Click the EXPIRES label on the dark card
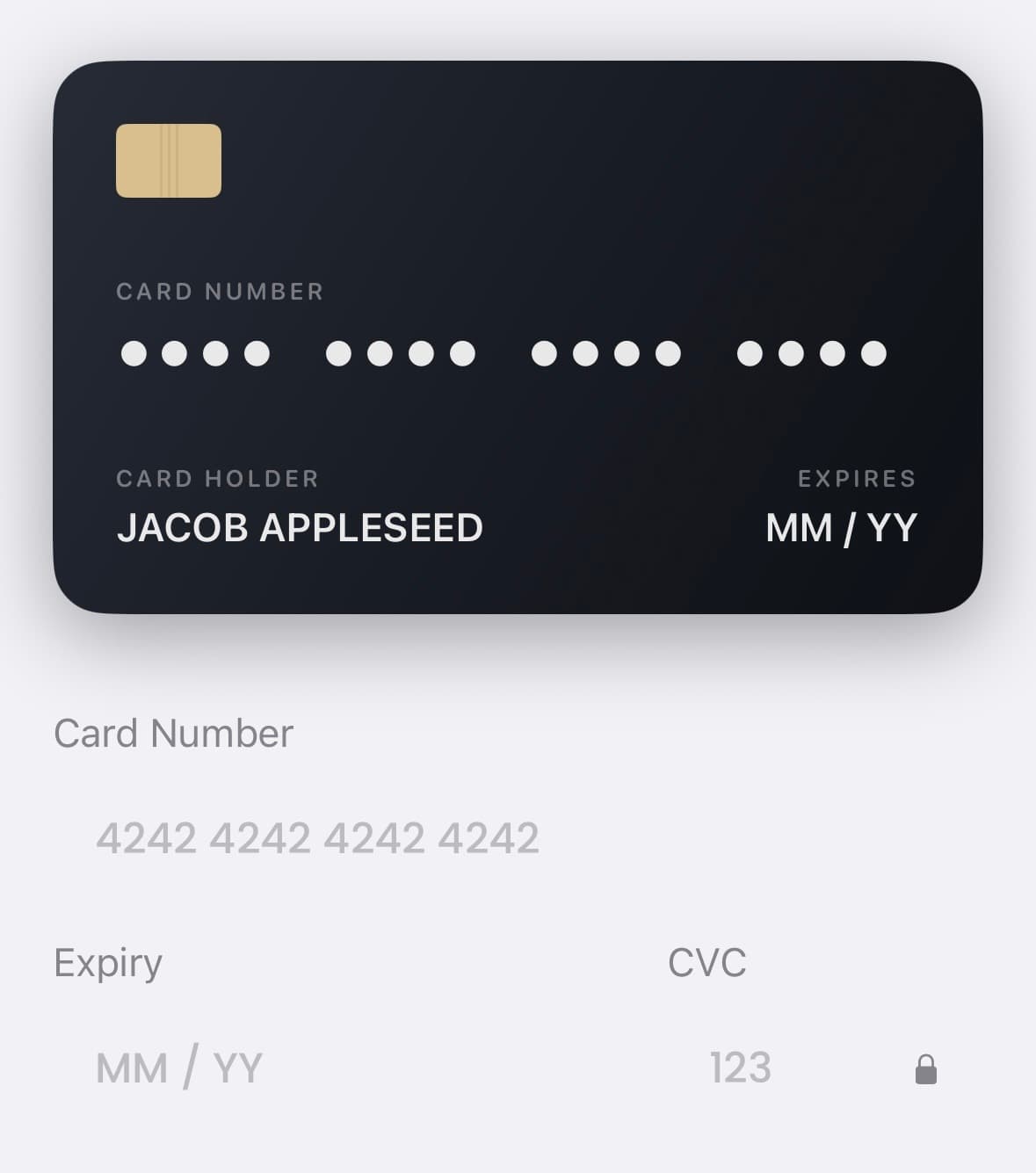 coord(856,478)
